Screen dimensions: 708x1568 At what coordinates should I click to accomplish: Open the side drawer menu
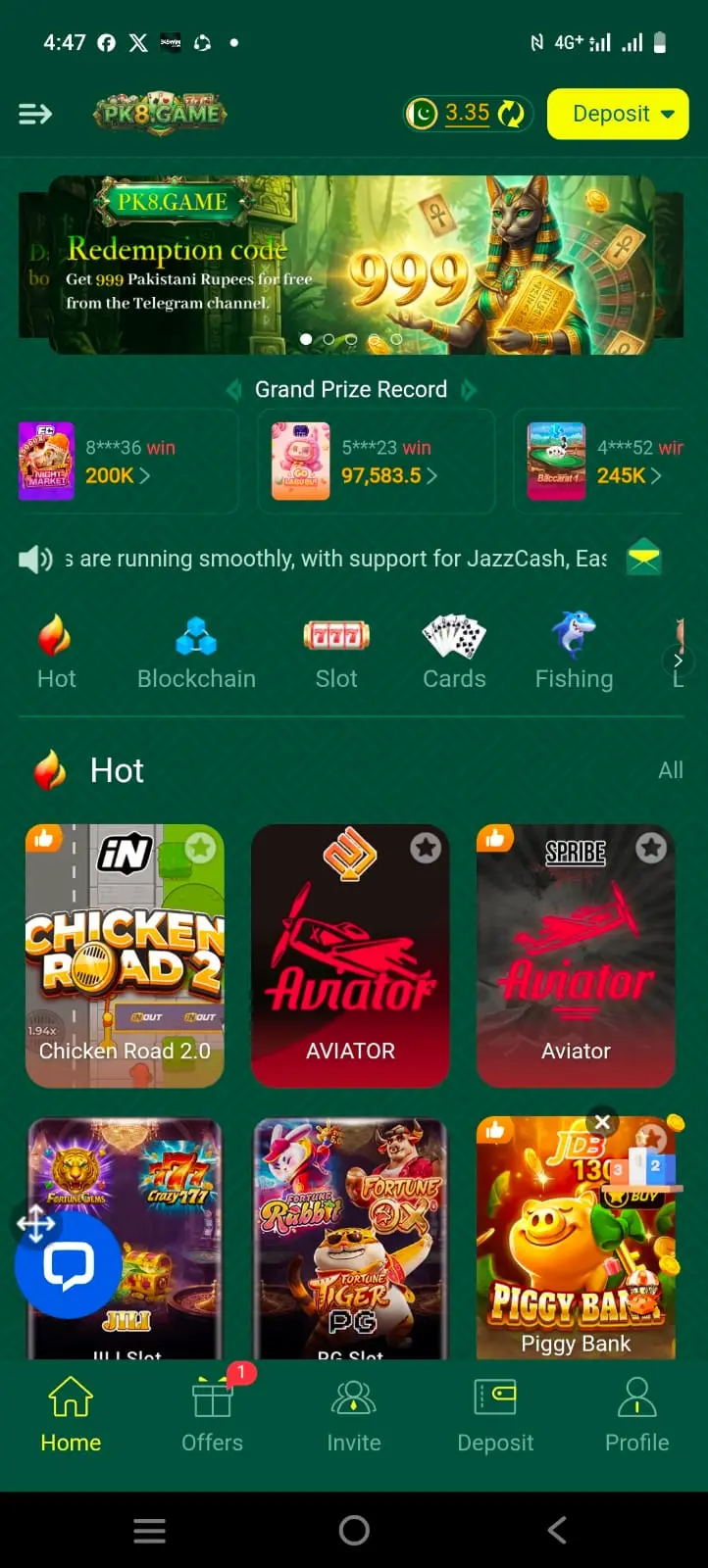click(x=35, y=115)
